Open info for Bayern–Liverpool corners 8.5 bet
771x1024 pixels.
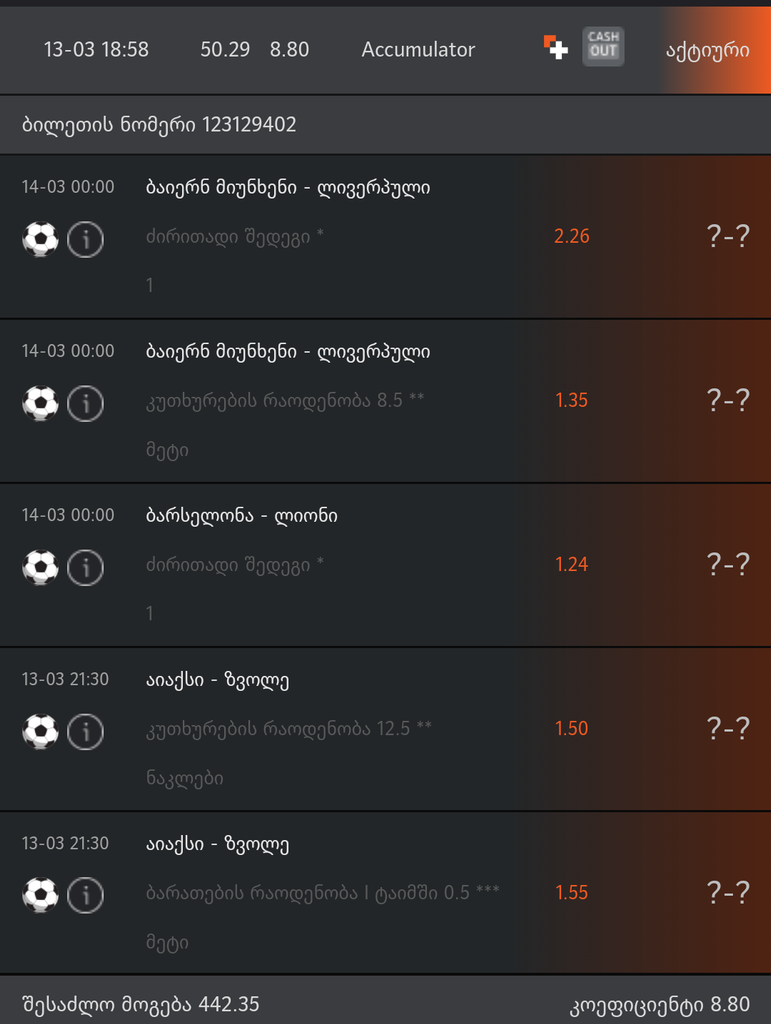(86, 403)
